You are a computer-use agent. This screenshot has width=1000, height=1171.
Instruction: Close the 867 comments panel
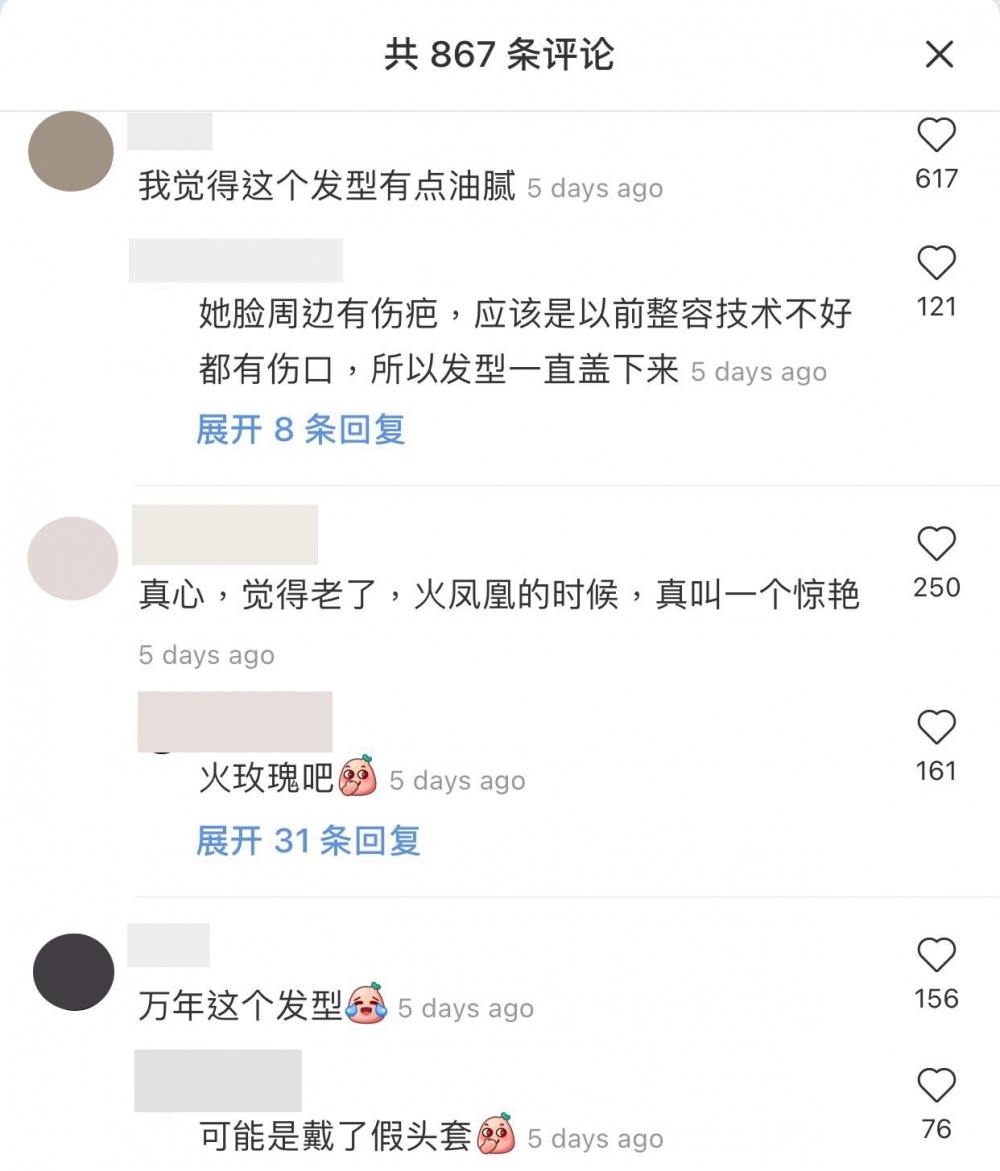coord(939,54)
